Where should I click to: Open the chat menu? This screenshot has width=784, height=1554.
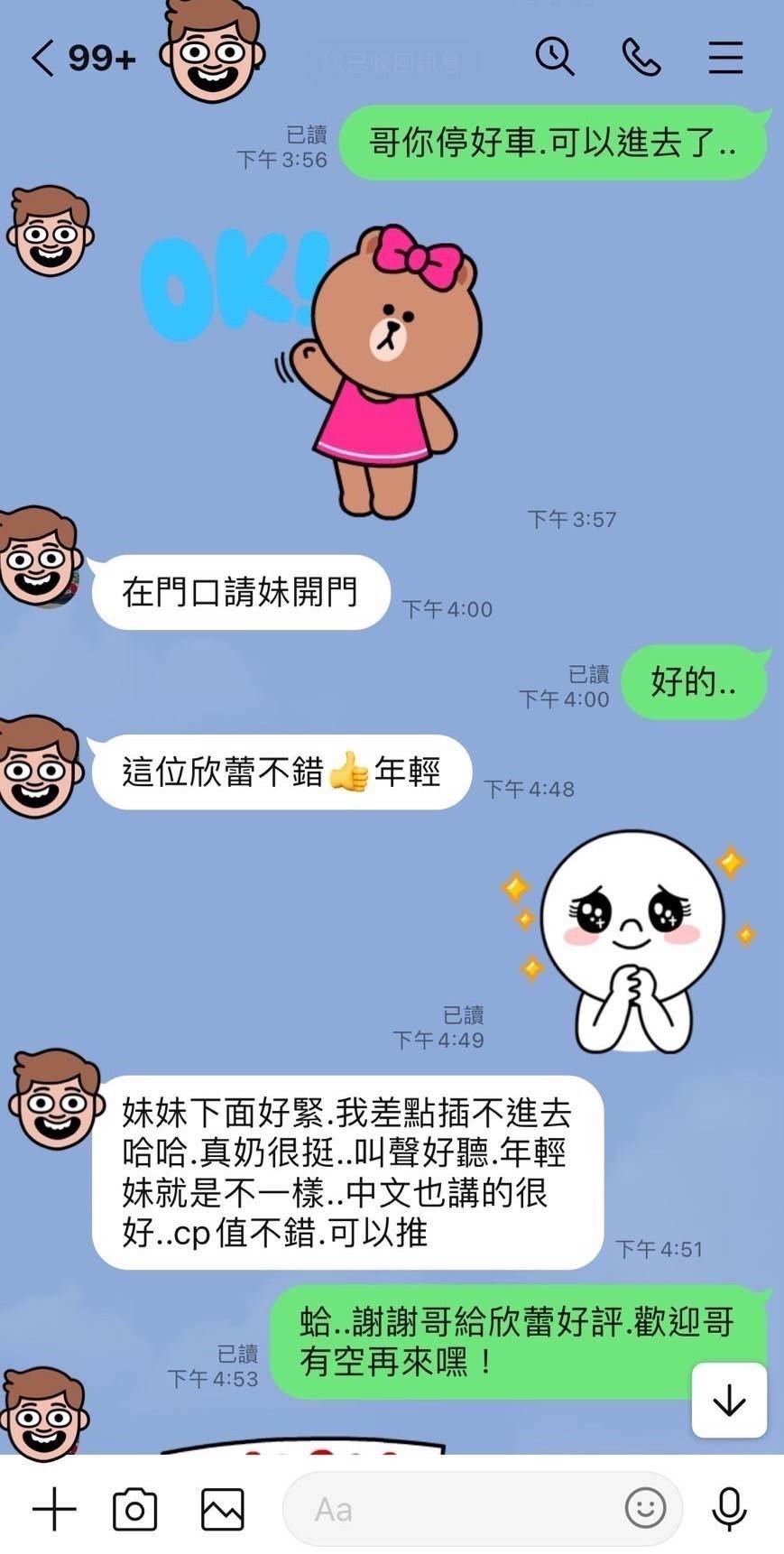click(x=724, y=57)
